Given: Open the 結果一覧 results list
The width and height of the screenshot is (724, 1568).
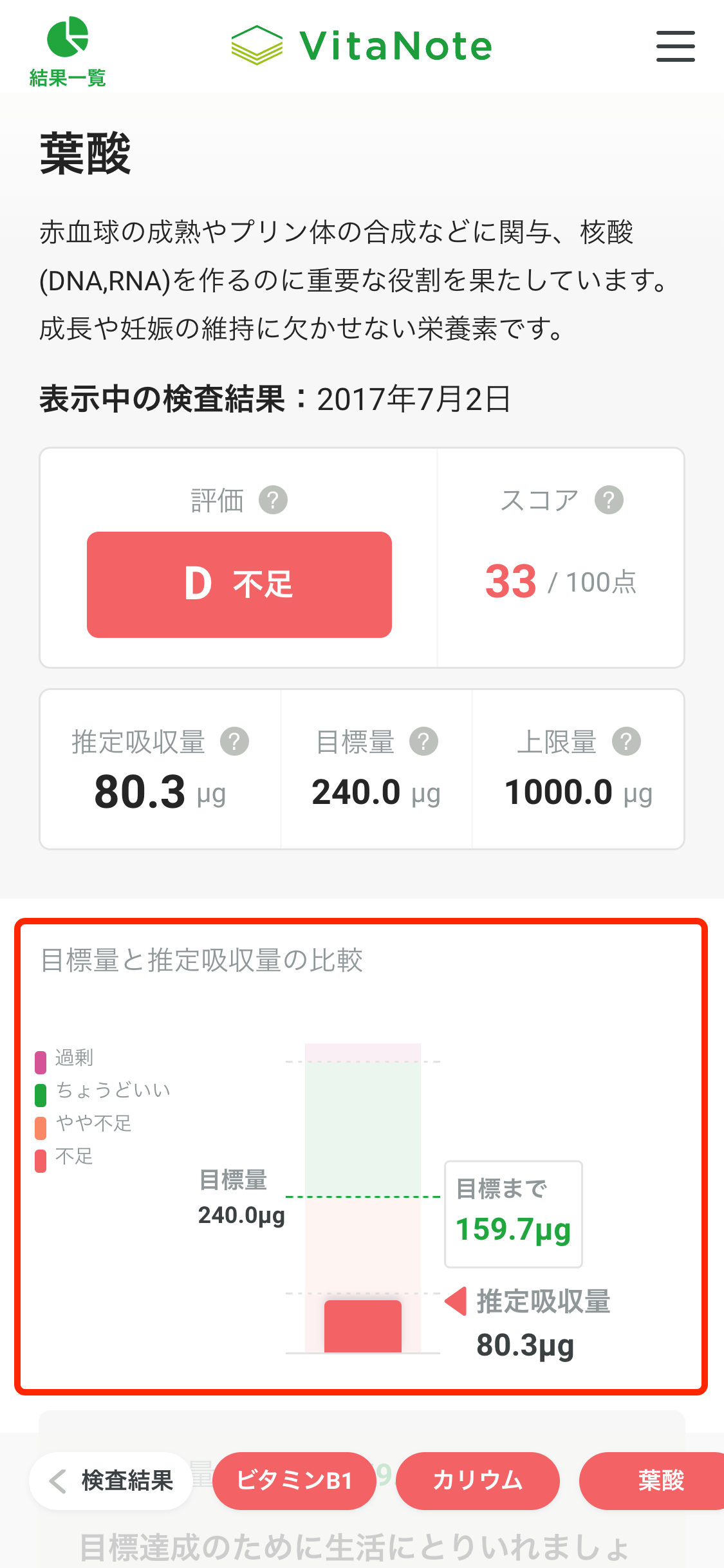Looking at the screenshot, I should tap(68, 51).
